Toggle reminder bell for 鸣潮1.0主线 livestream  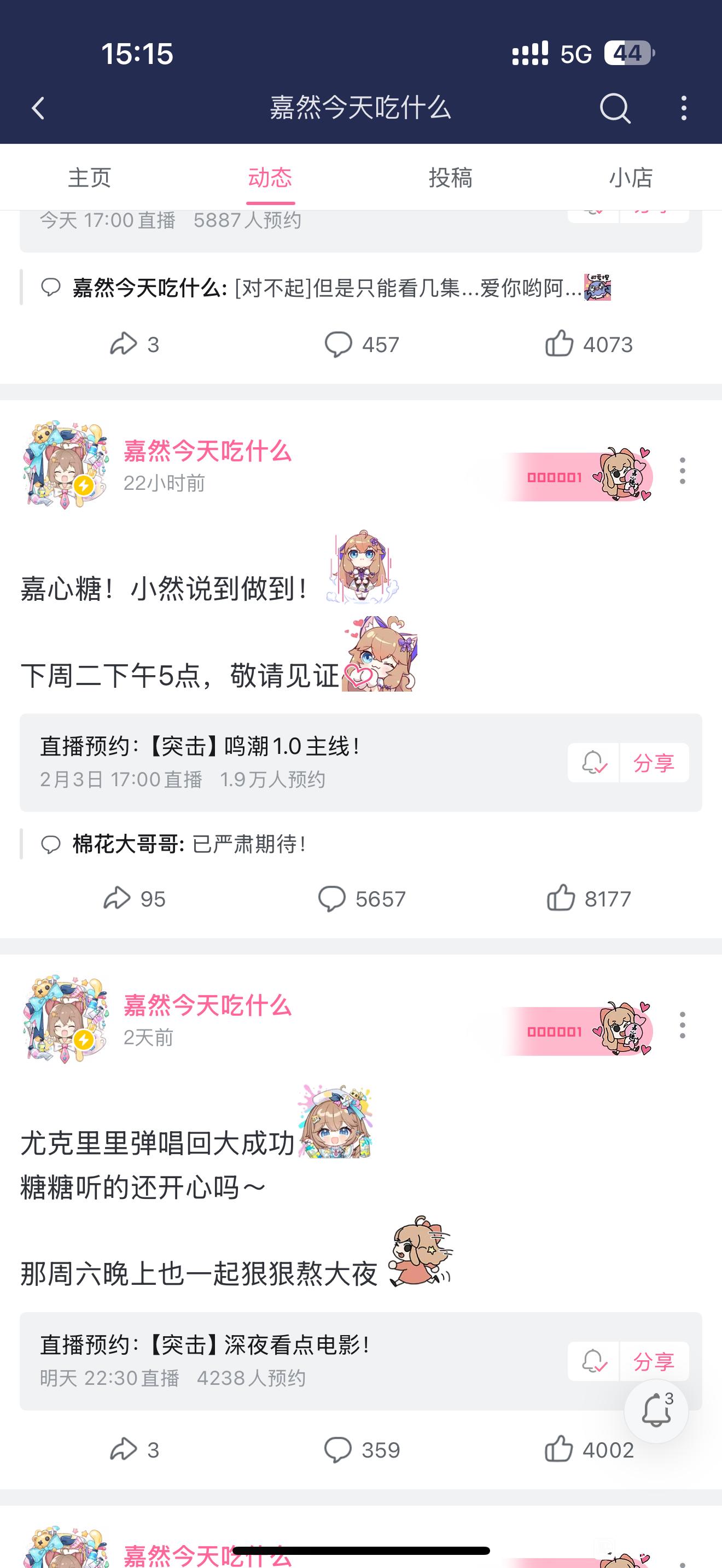(x=593, y=763)
